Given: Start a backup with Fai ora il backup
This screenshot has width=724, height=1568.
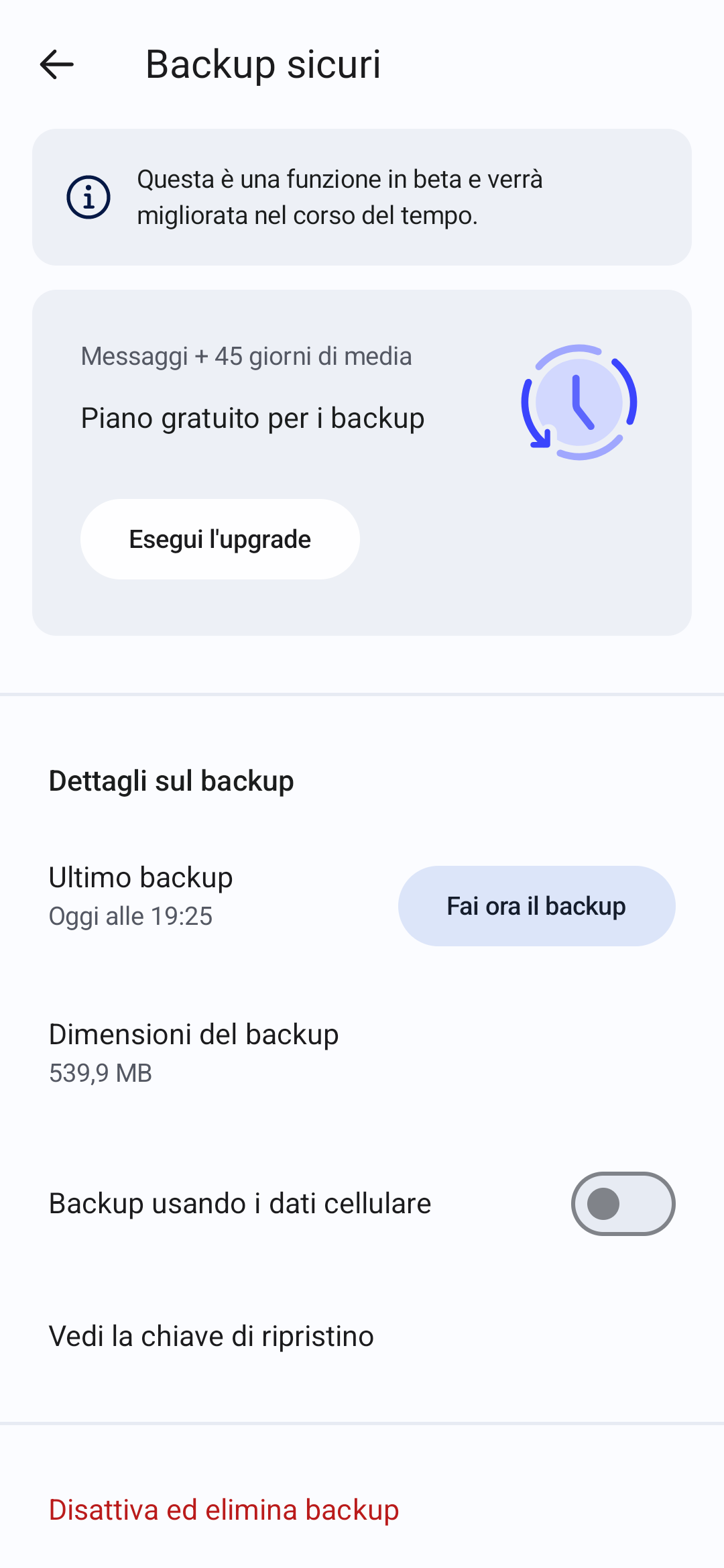Looking at the screenshot, I should [536, 906].
